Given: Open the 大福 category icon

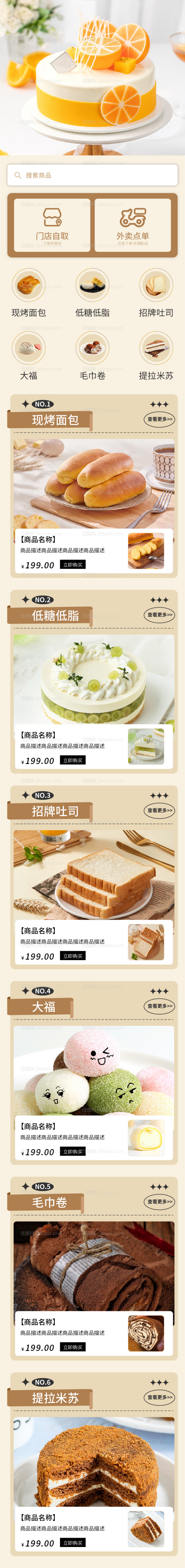Looking at the screenshot, I should (29, 348).
